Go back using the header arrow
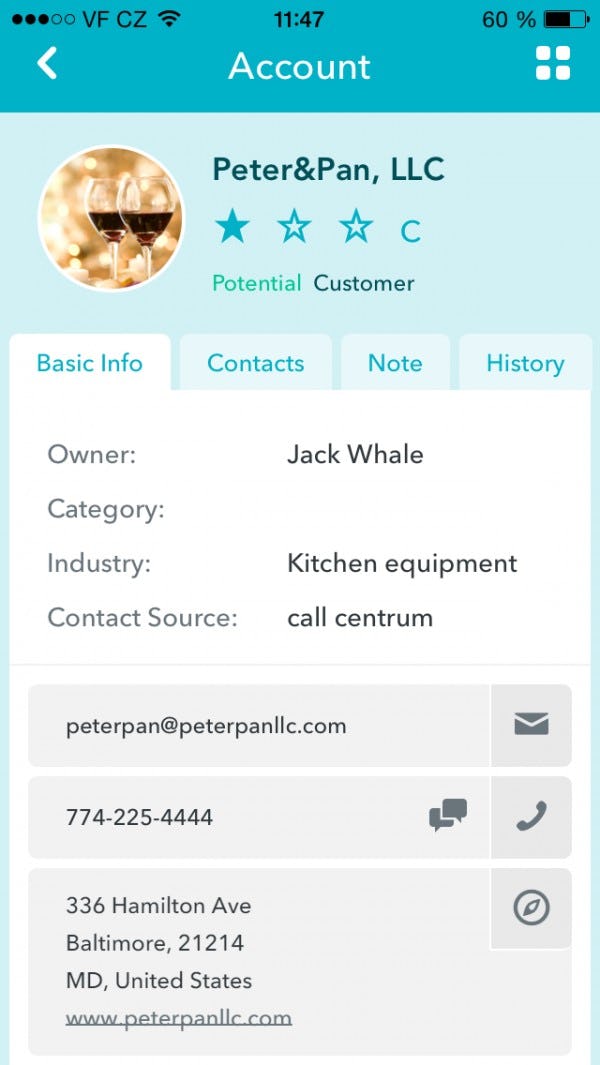Image resolution: width=600 pixels, height=1065 pixels. point(47,64)
